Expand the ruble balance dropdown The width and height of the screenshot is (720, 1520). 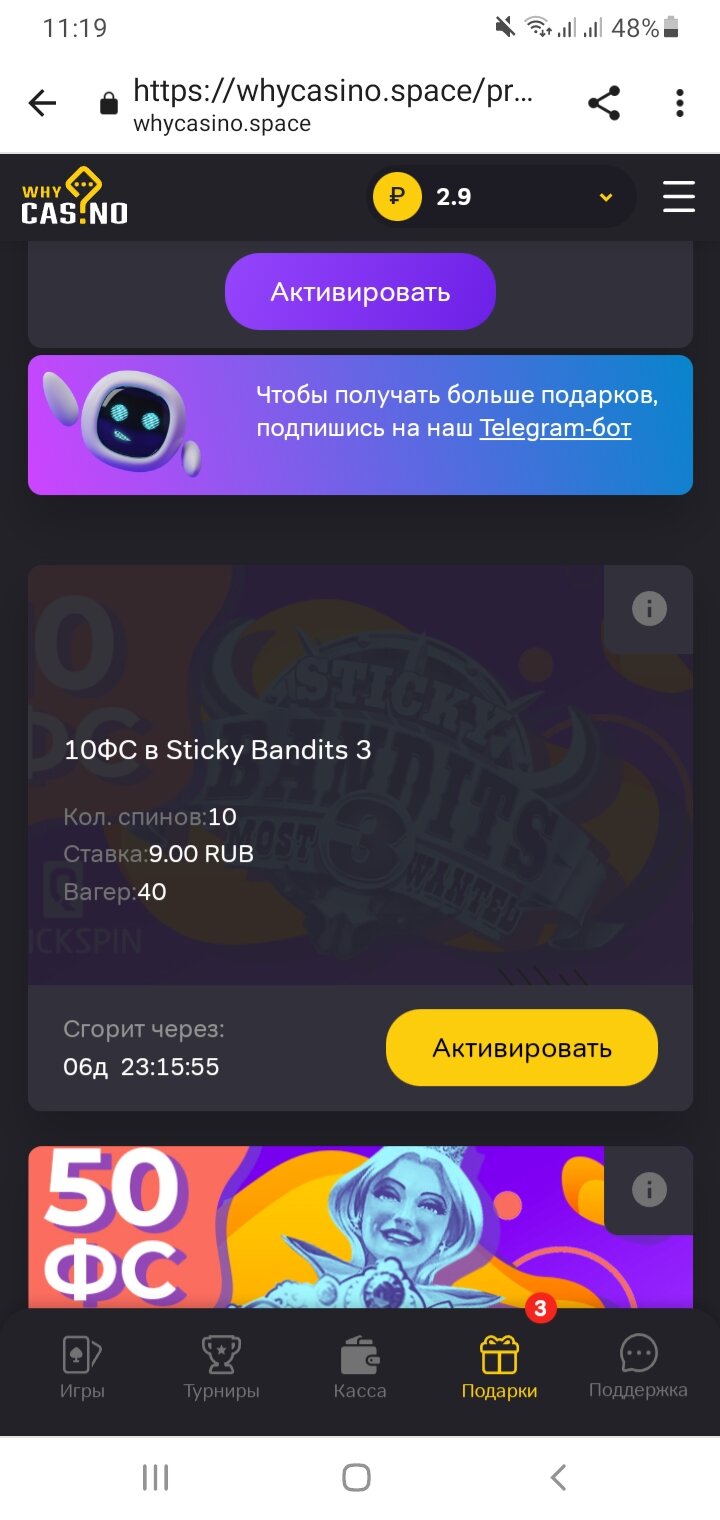605,197
